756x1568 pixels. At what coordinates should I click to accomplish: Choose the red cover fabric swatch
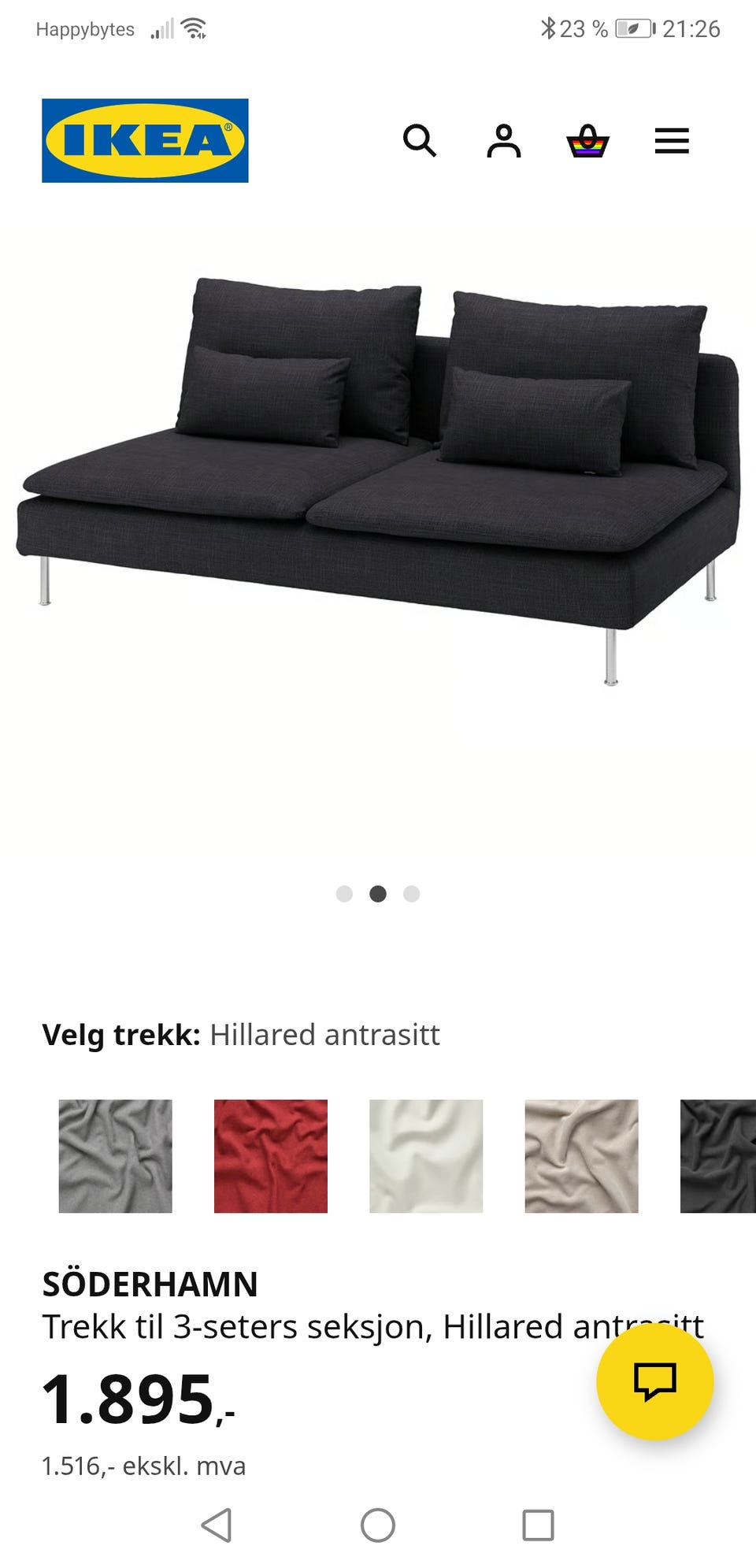click(271, 1155)
